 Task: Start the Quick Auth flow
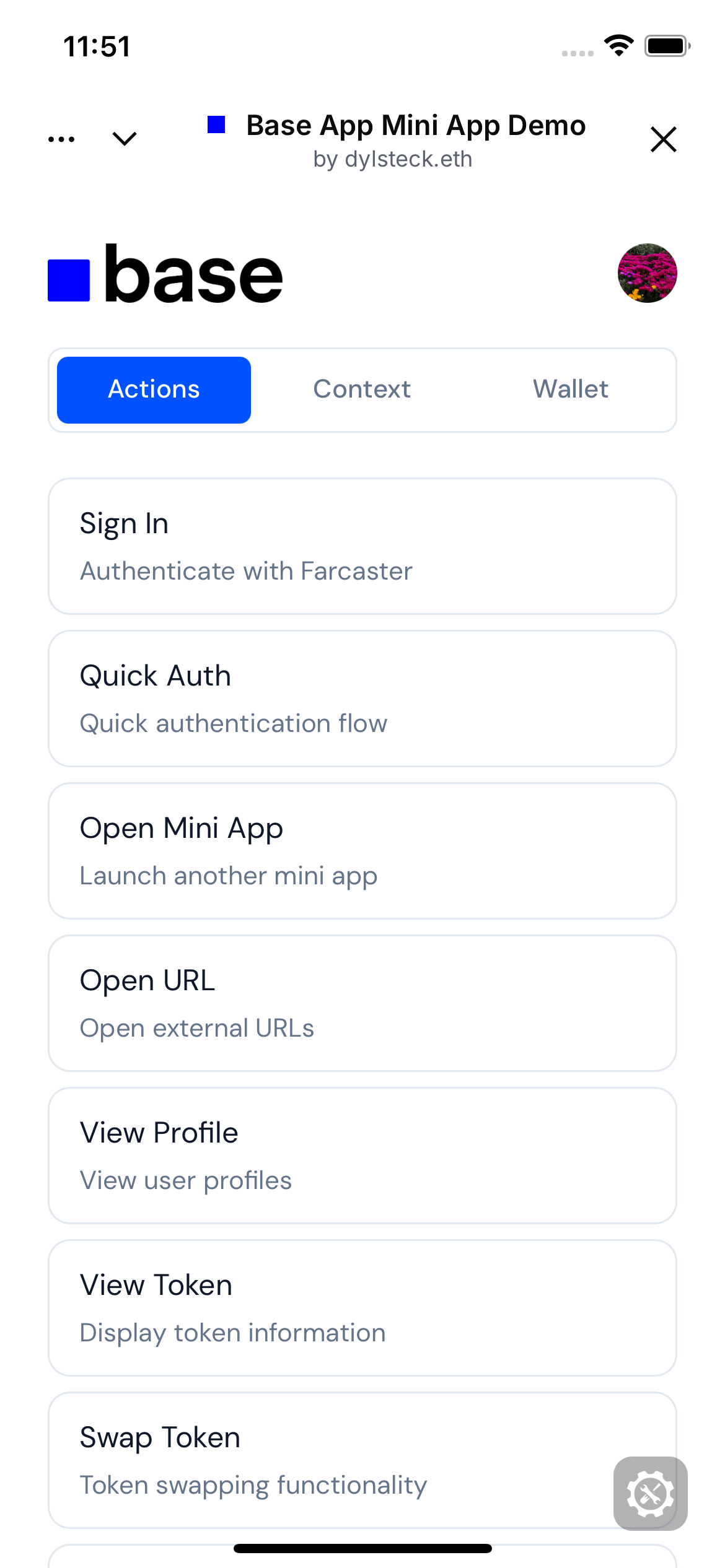click(362, 699)
